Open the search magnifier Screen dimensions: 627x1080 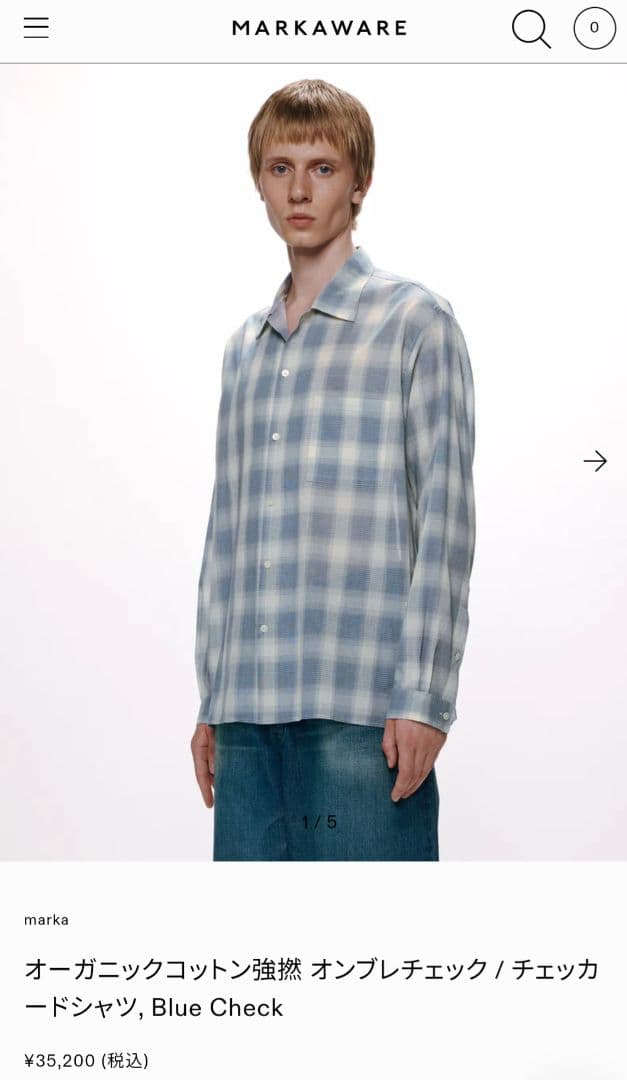531,30
